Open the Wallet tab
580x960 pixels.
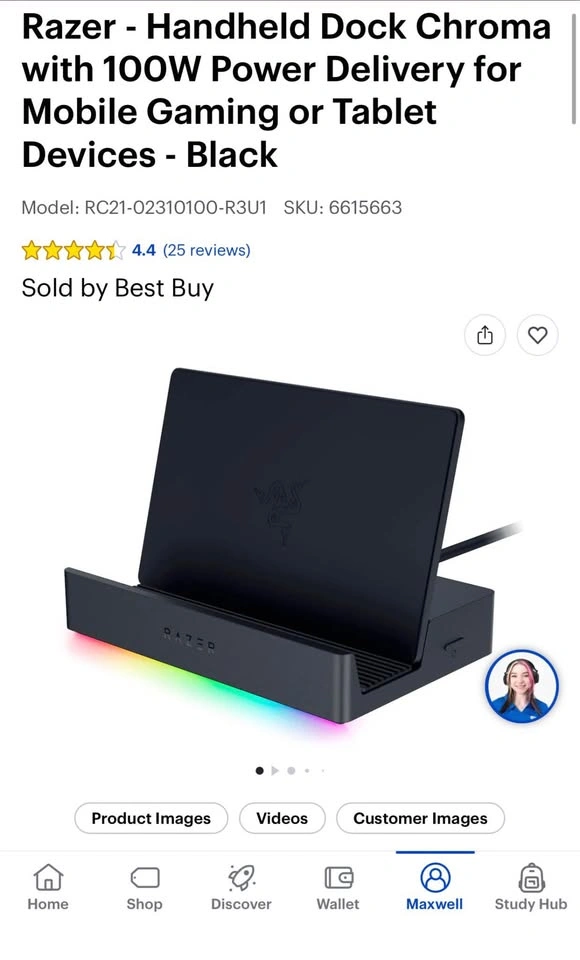tap(338, 887)
